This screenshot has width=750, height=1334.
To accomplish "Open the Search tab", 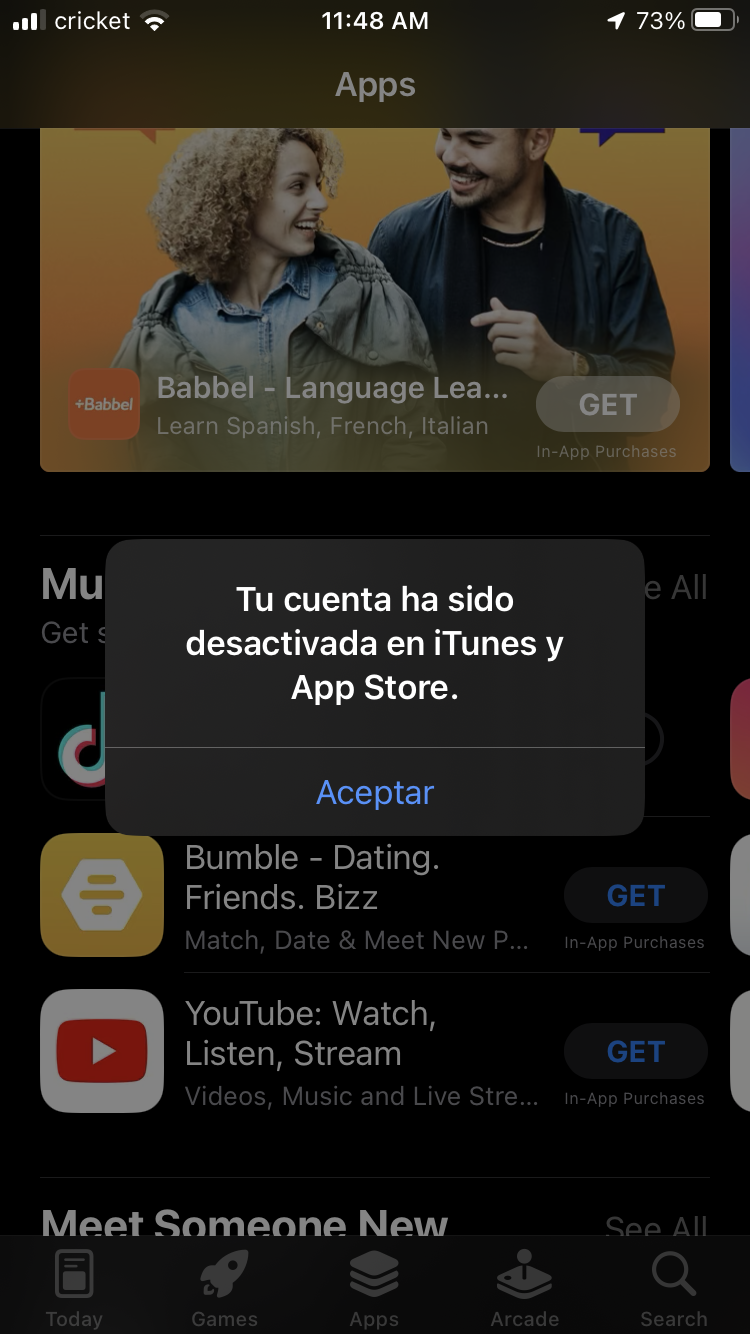I will tap(674, 1288).
